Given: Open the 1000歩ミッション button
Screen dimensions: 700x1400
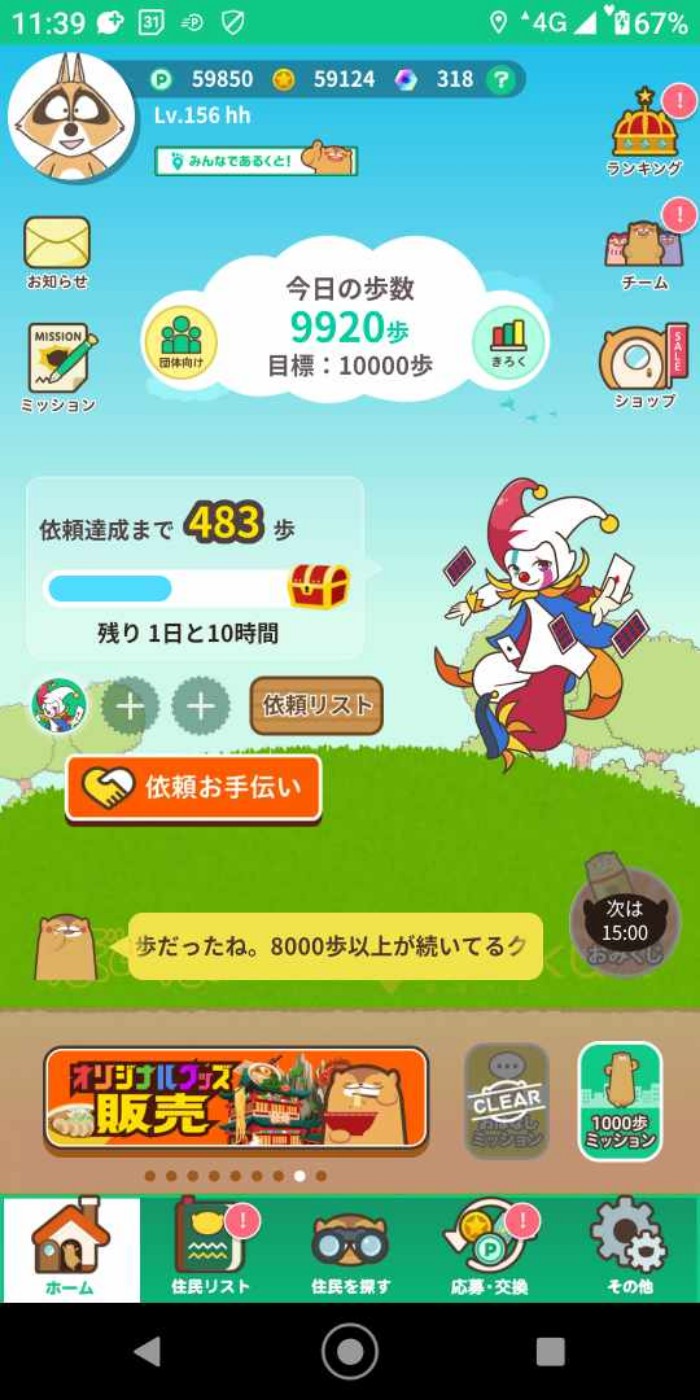Looking at the screenshot, I should 620,1100.
